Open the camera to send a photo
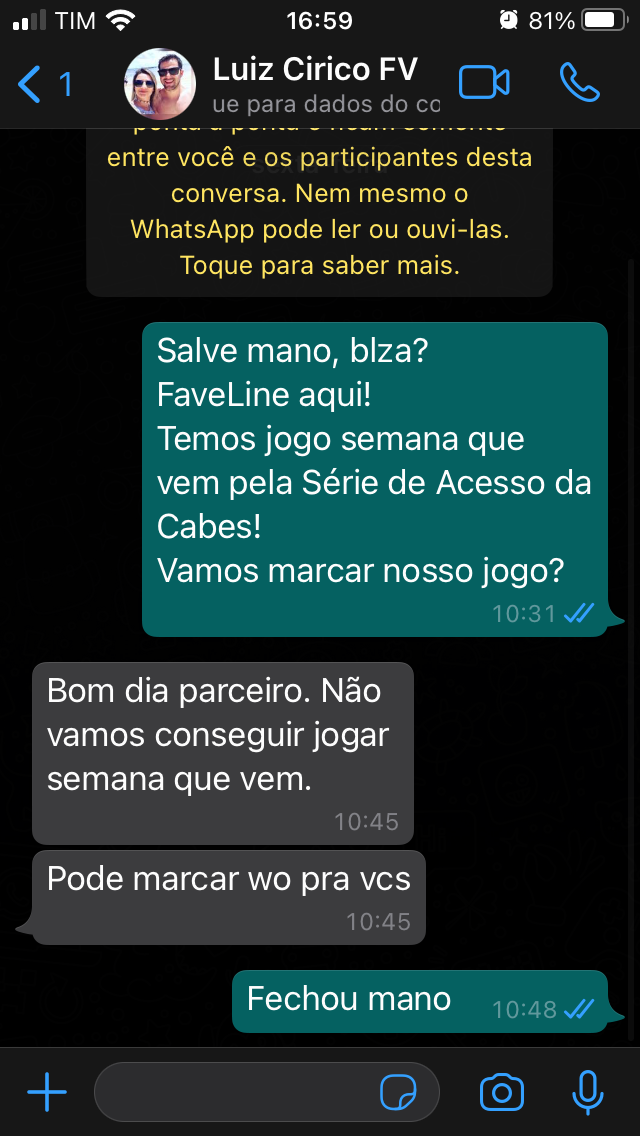This screenshot has width=640, height=1136. point(502,1092)
